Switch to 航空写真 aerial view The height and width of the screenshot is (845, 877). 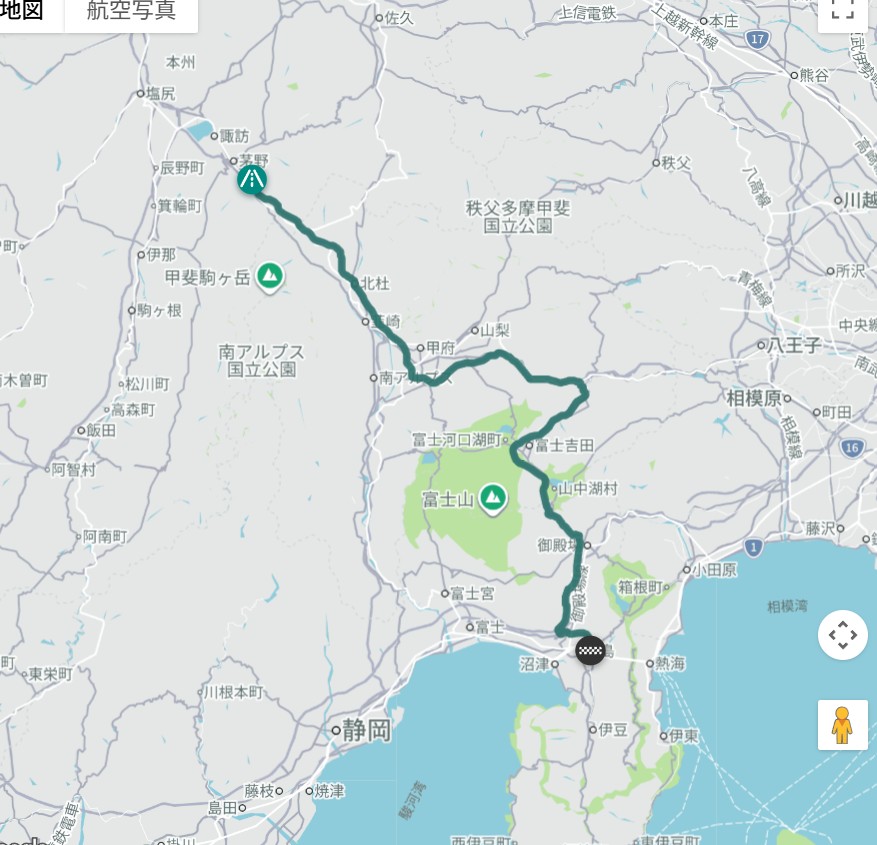pyautogui.click(x=131, y=12)
